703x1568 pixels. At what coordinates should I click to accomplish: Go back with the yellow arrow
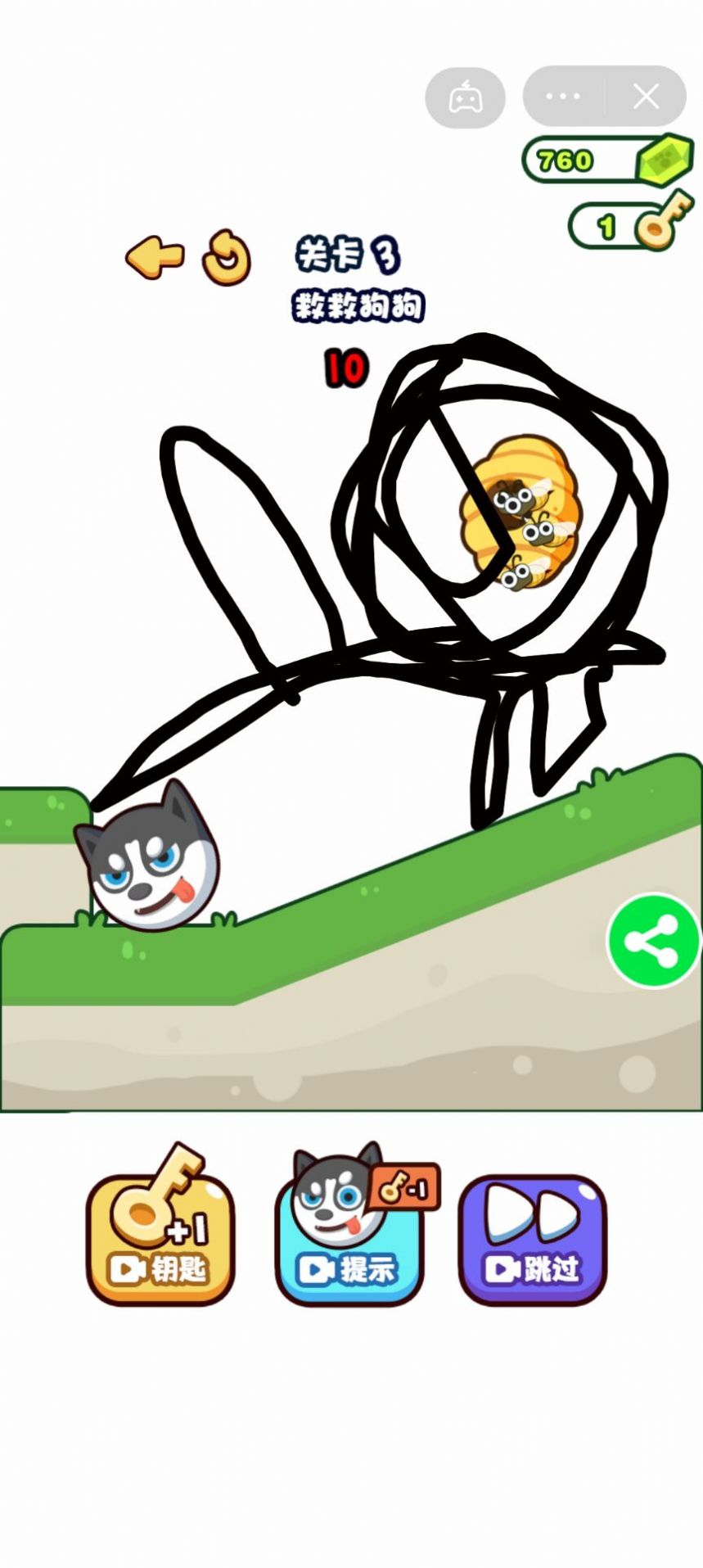154,257
